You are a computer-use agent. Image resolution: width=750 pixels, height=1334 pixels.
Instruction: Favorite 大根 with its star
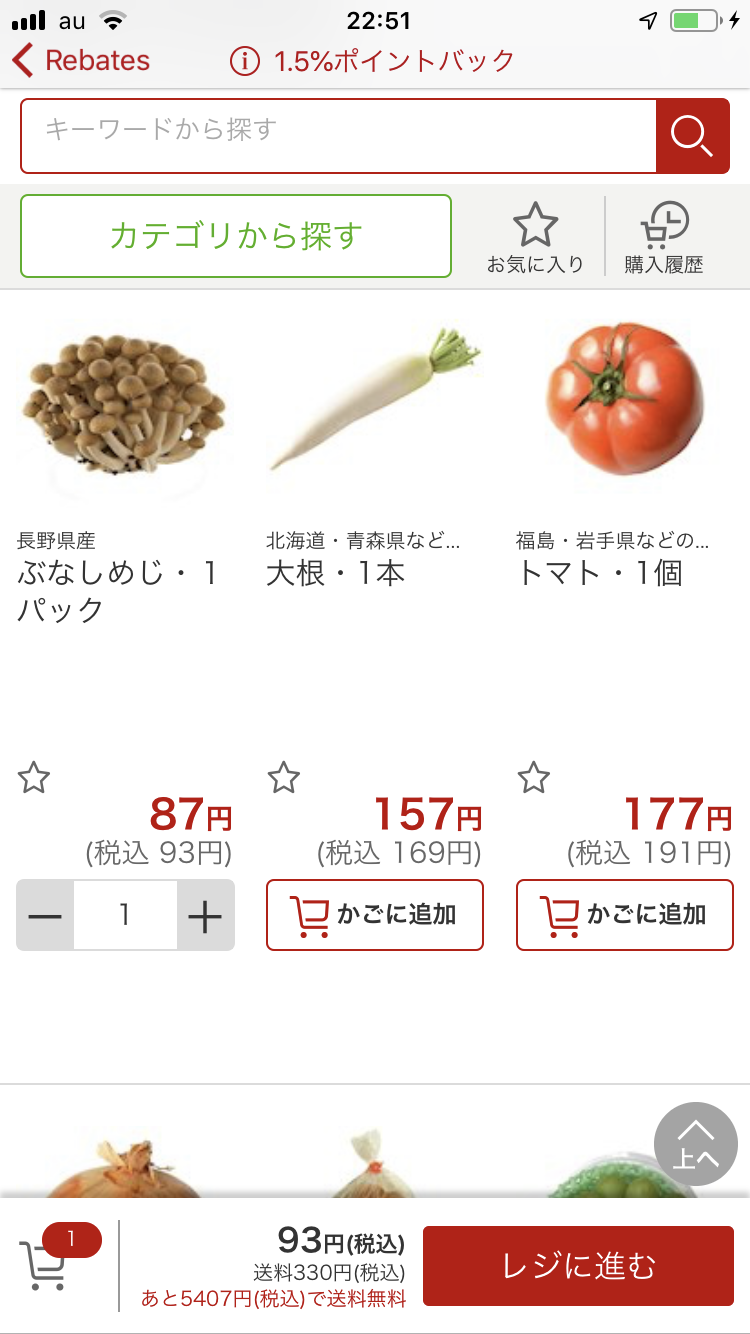pos(284,778)
